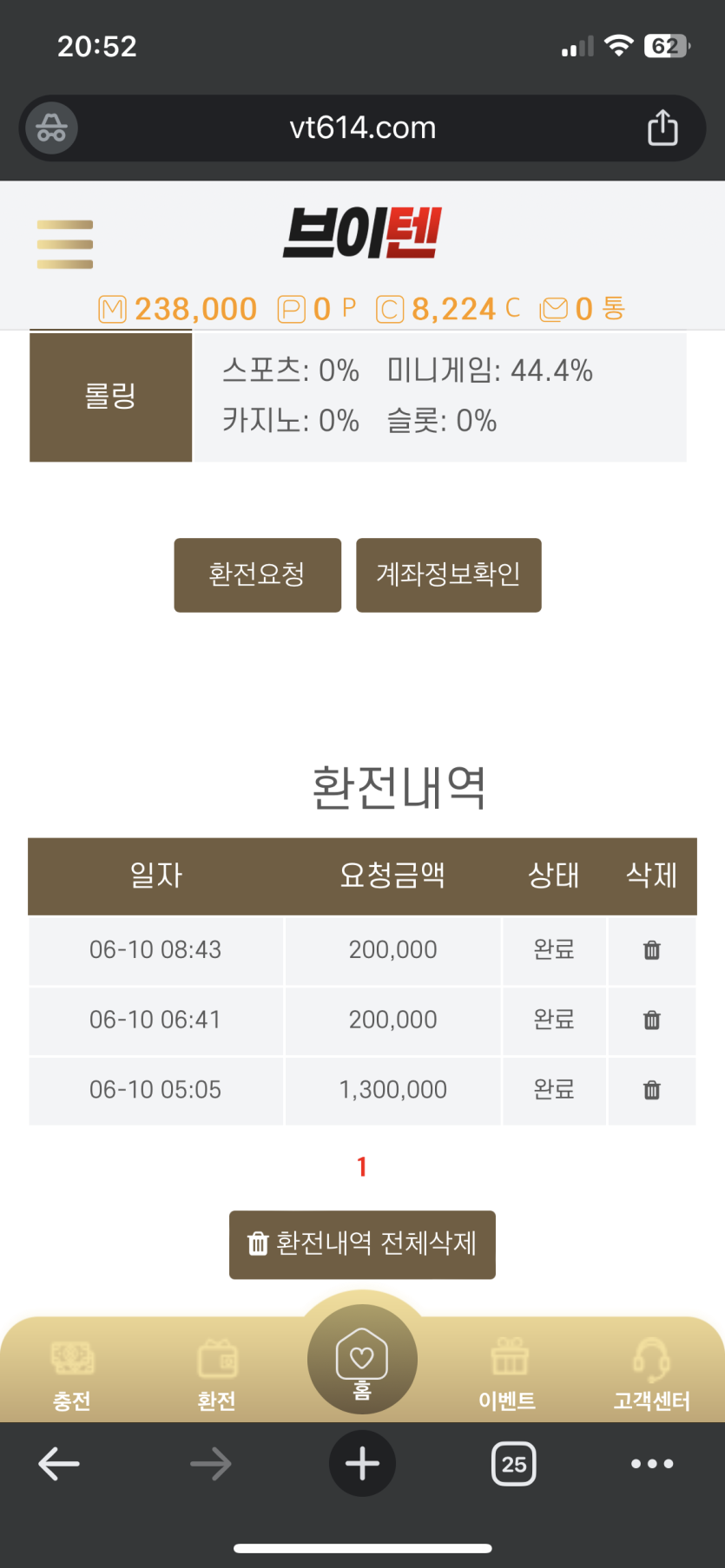
Task: Select page 1 of the history
Action: (x=362, y=1167)
